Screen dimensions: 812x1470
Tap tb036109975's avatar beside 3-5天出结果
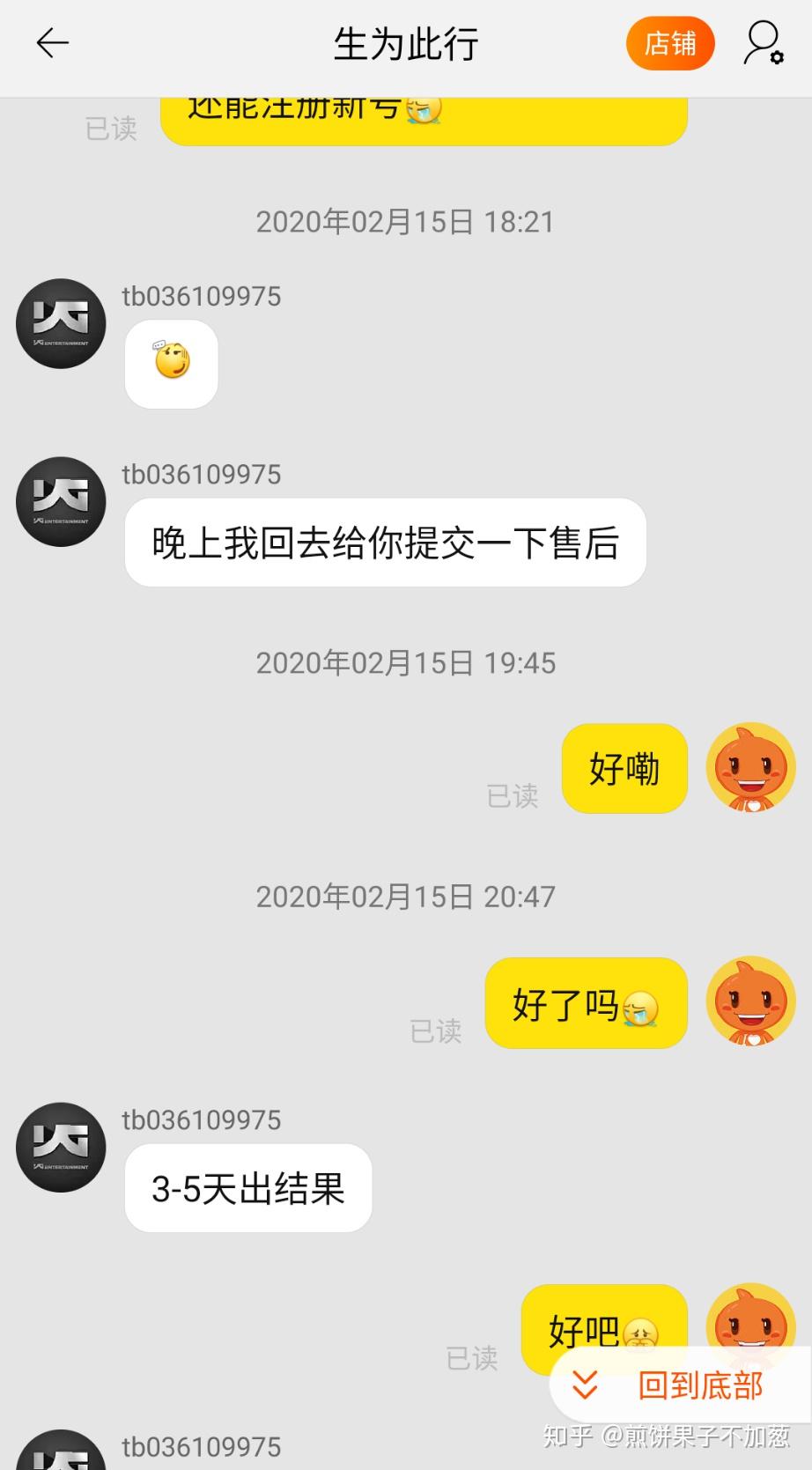point(61,1147)
